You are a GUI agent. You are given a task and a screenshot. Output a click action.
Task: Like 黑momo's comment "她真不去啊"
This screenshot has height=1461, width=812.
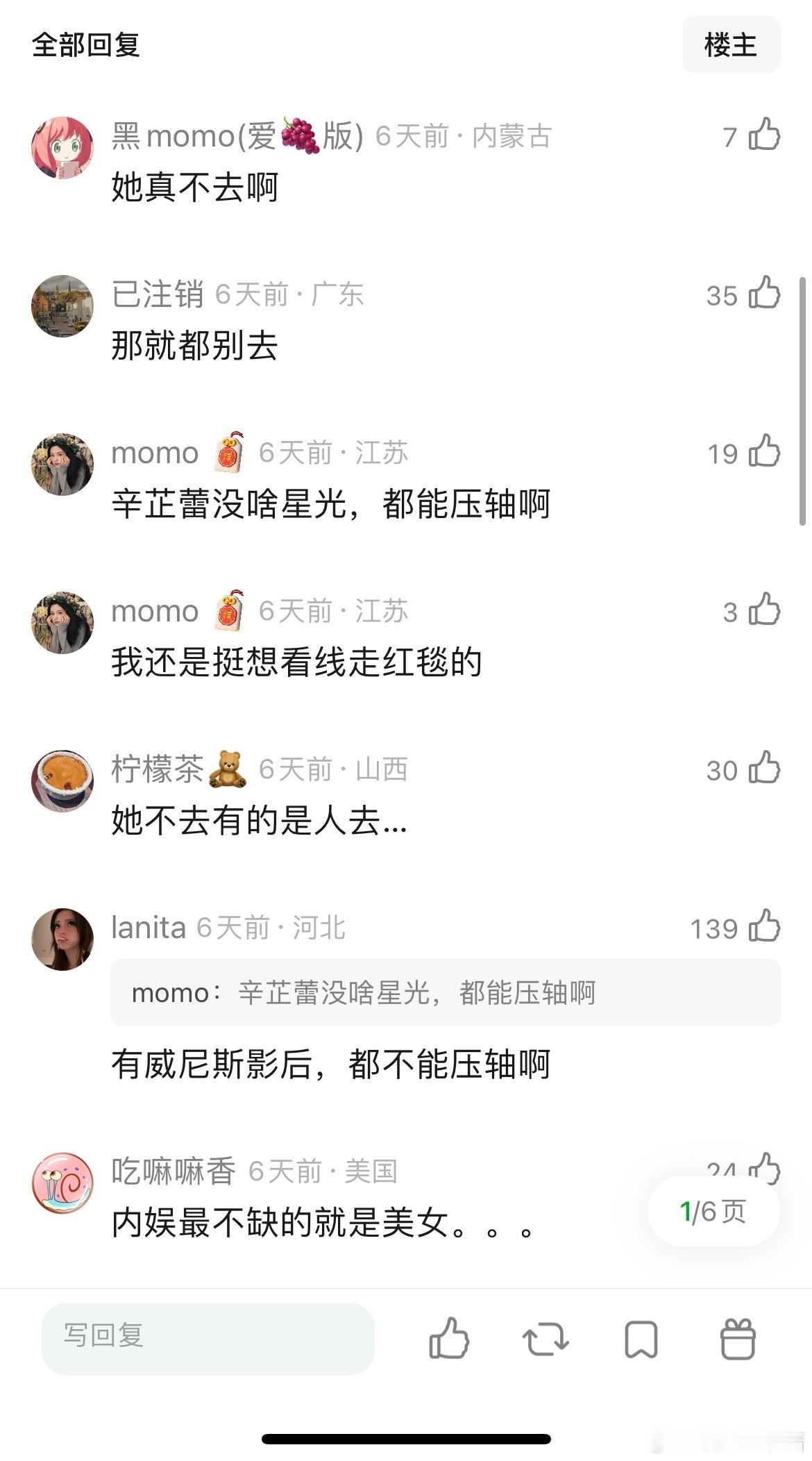(x=762, y=136)
